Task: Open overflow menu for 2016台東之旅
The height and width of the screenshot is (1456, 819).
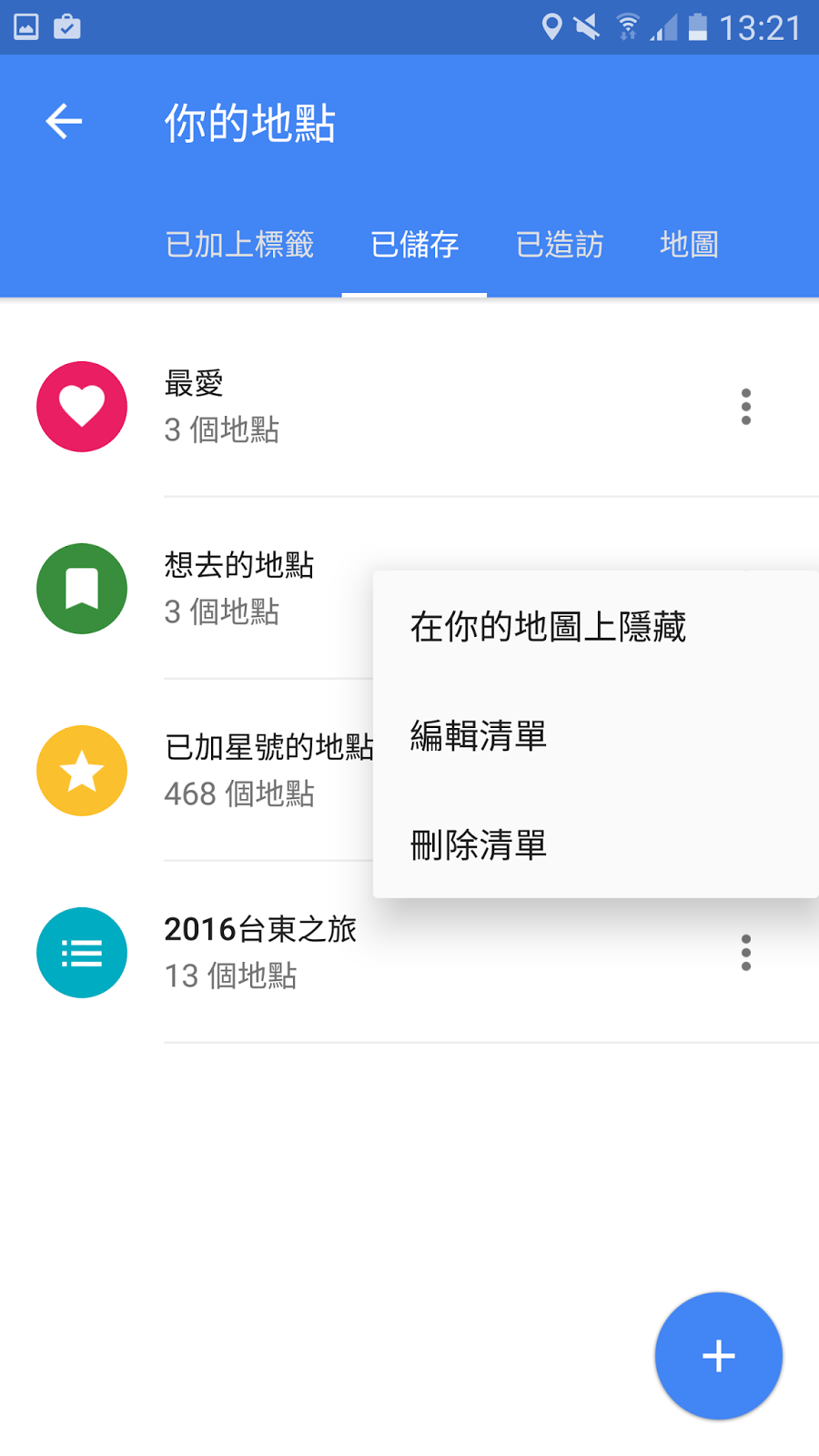Action: [746, 953]
